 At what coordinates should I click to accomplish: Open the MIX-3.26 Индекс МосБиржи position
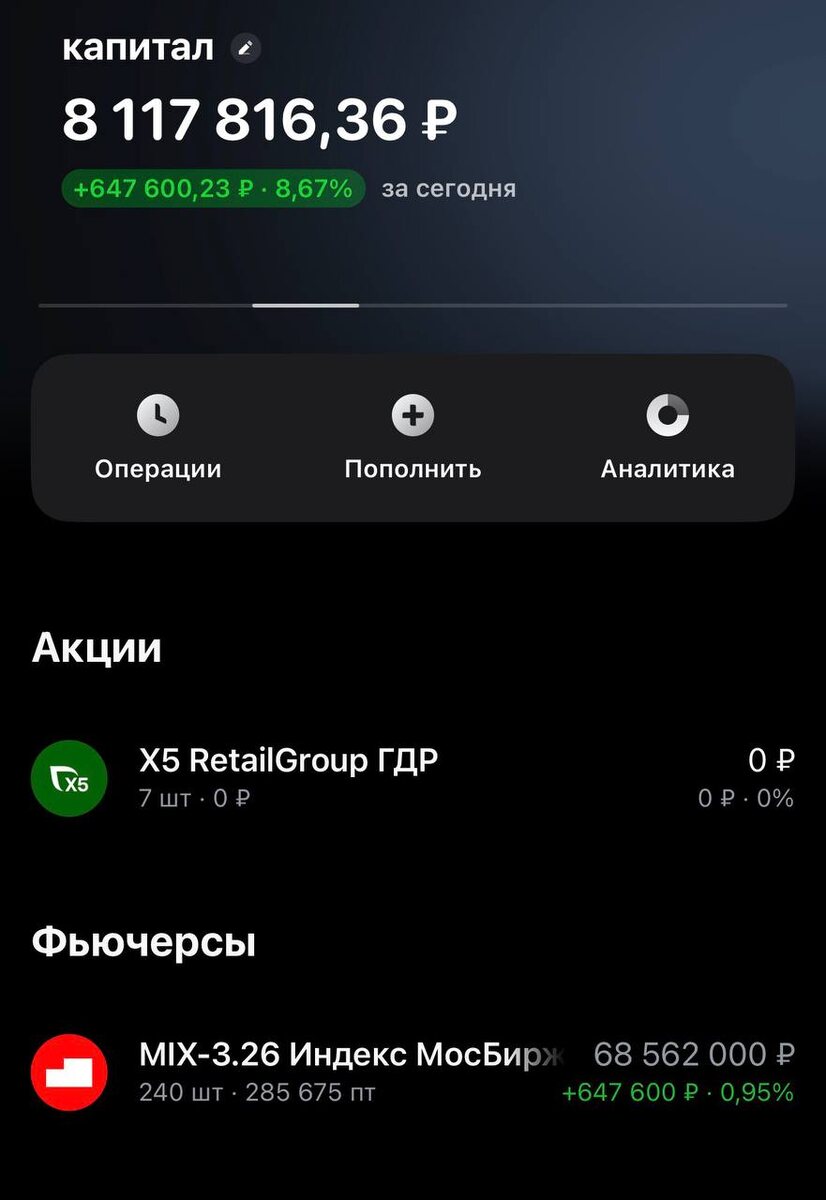point(300,1055)
